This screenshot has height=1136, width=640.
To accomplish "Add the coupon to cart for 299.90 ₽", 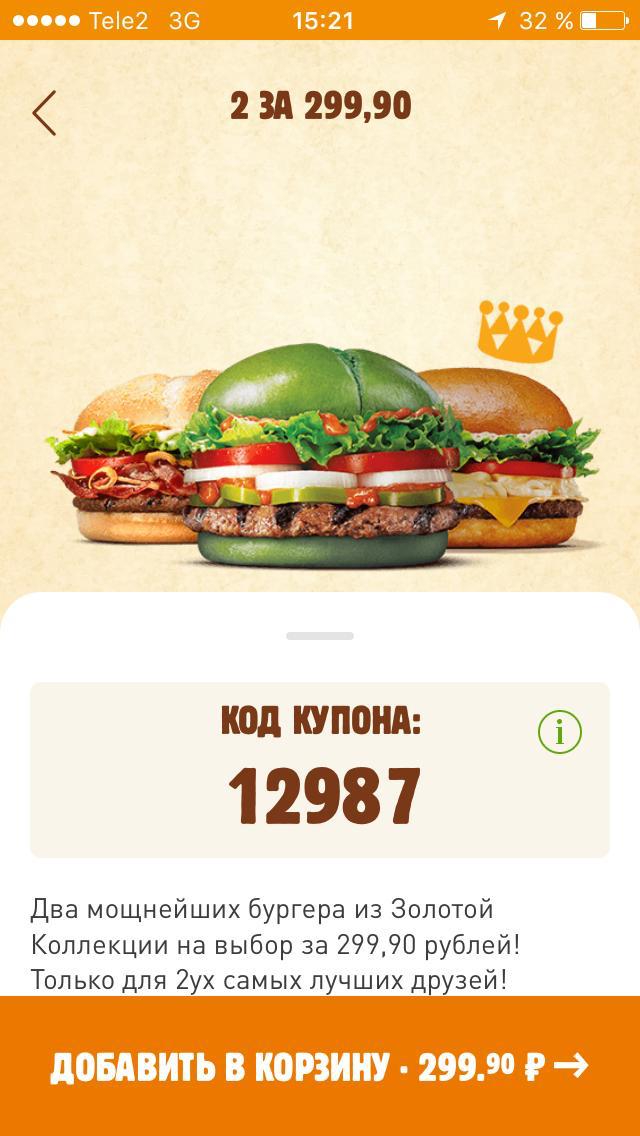I will [x=320, y=1067].
